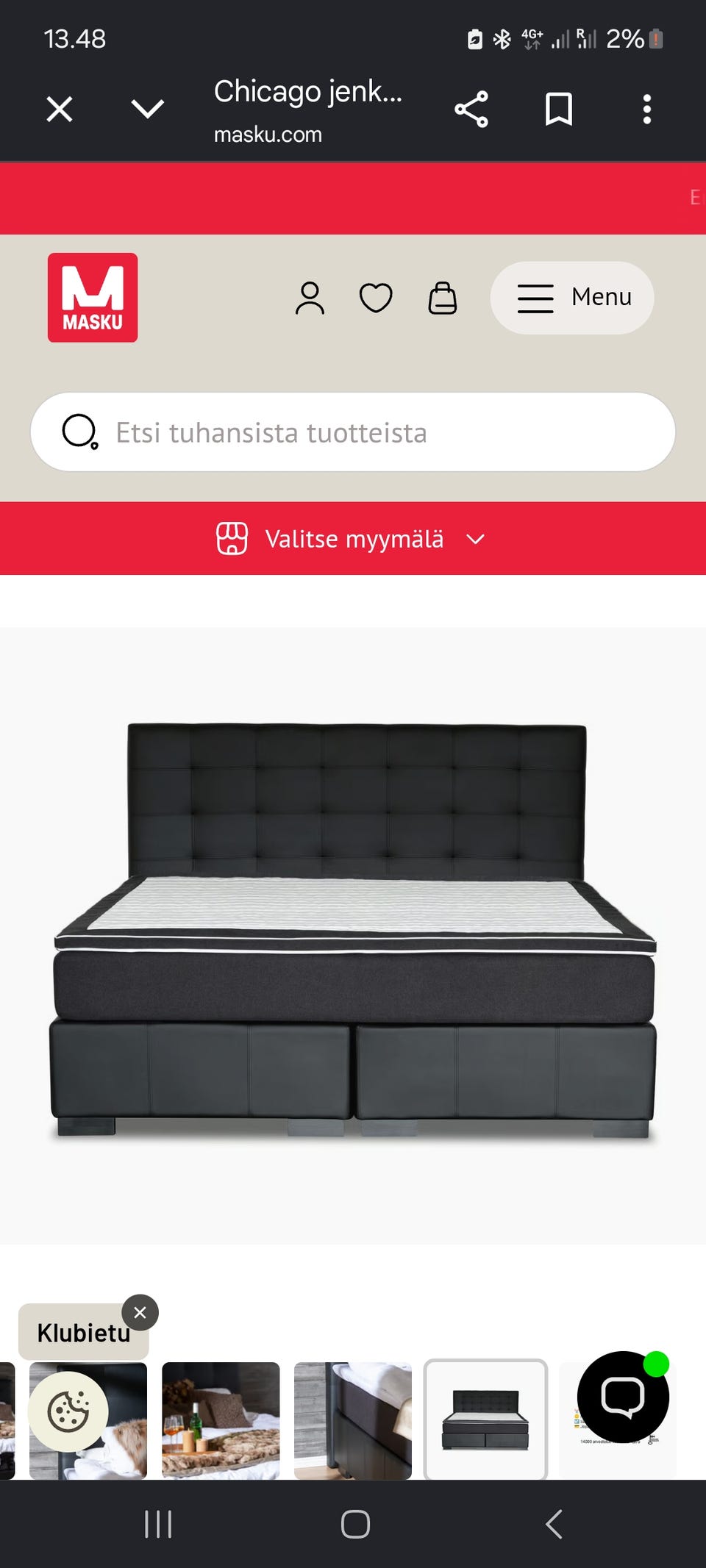The height and width of the screenshot is (1568, 706).
Task: Tap the Etsi tuhansista tuotteista search field
Action: tap(353, 432)
